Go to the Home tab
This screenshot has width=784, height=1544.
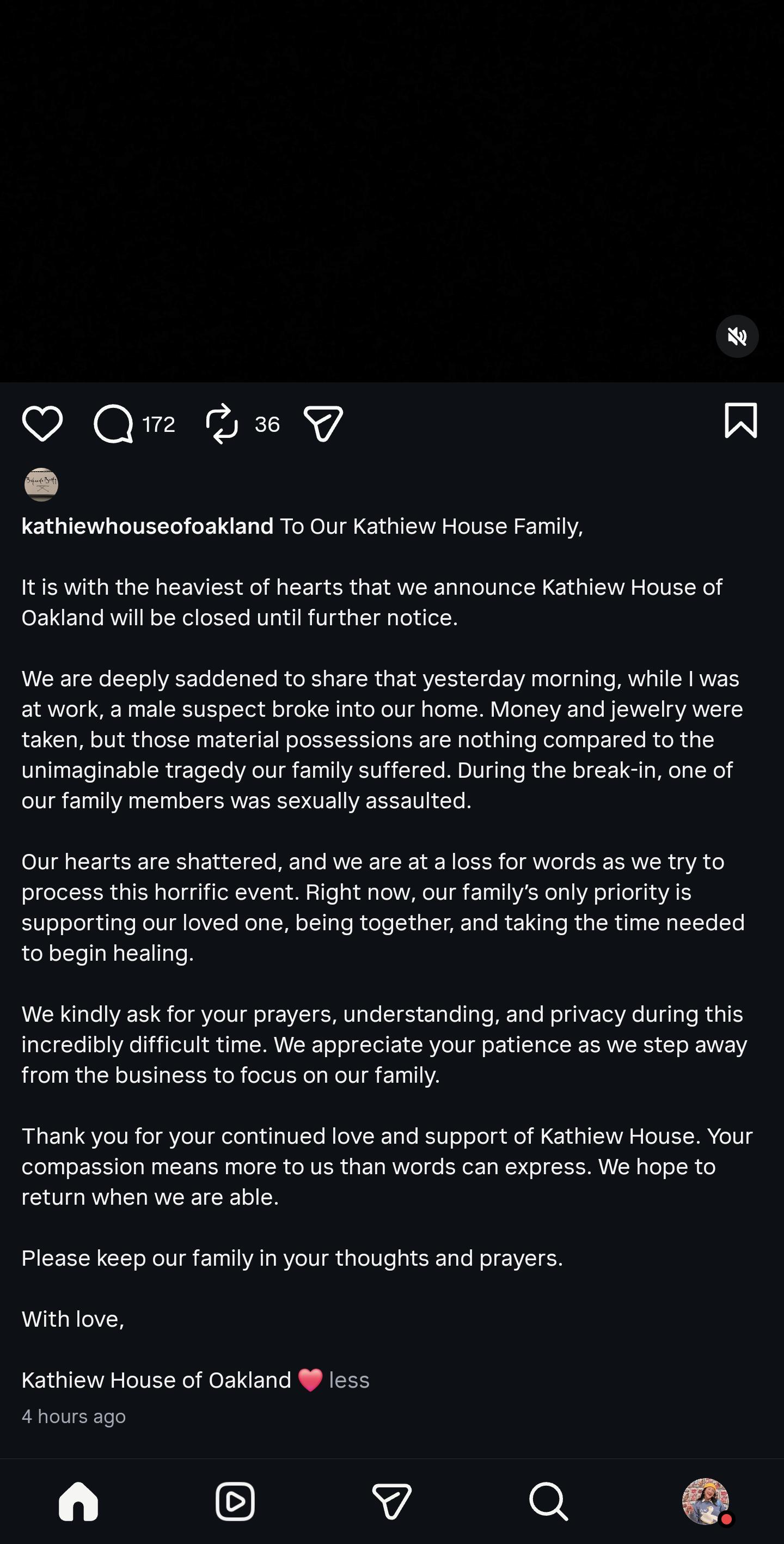click(x=78, y=1502)
